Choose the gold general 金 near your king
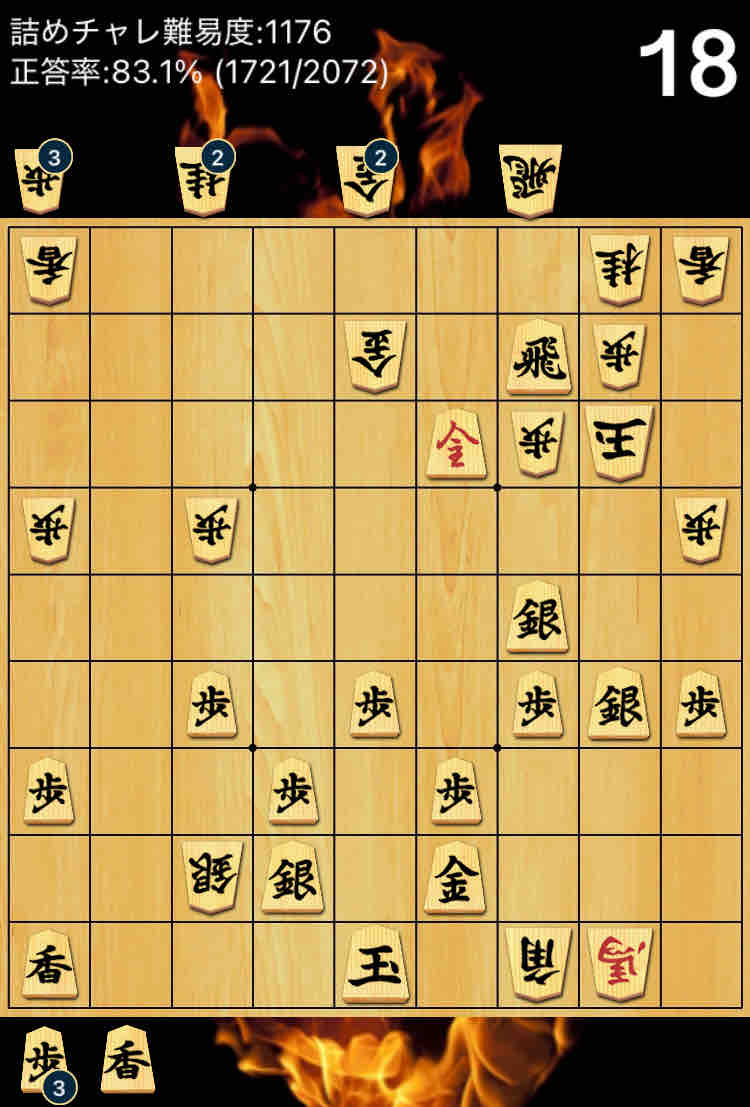Viewport: 750px width, 1107px height. [456, 878]
